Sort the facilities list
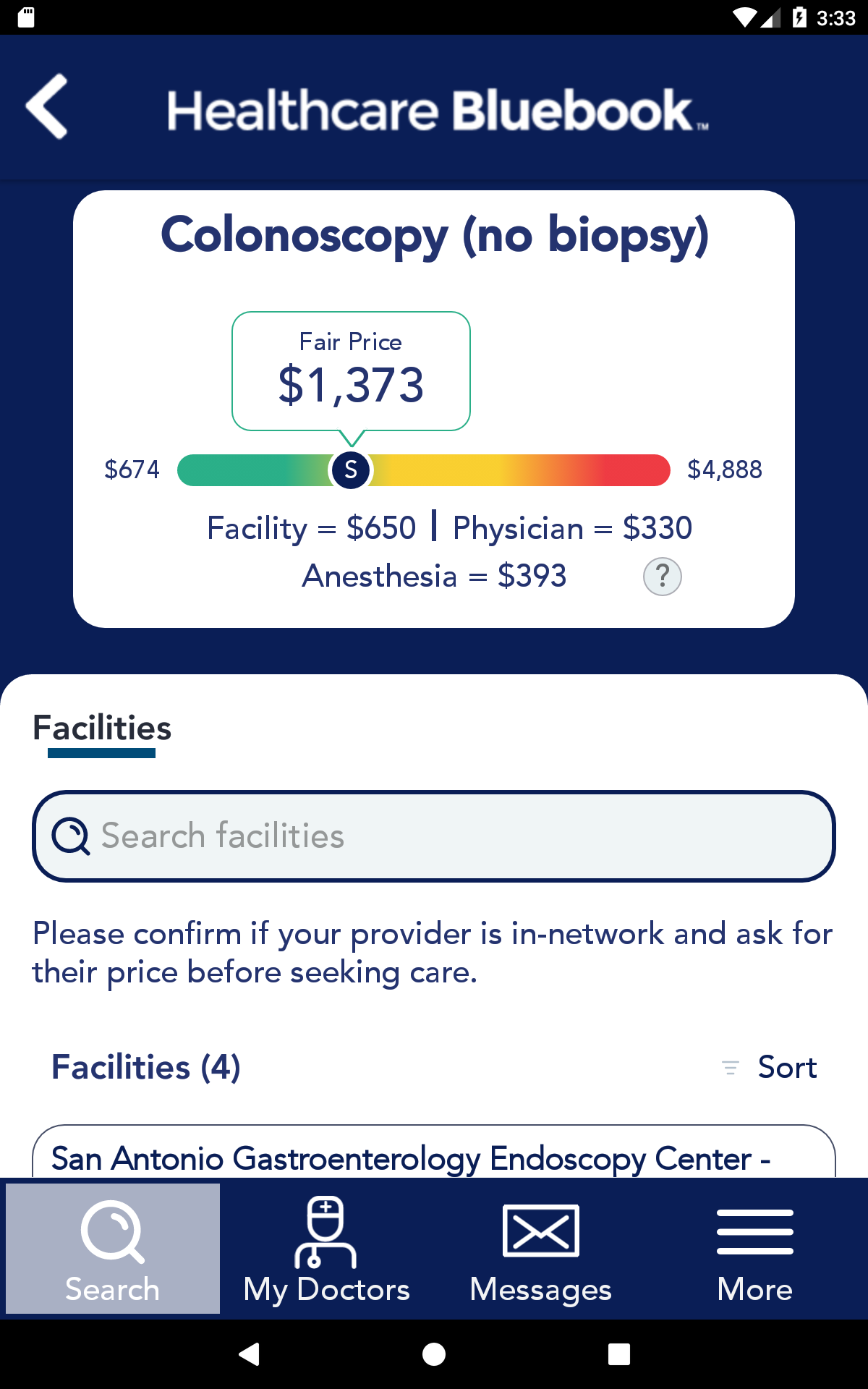The image size is (868, 1389). coord(771,1067)
